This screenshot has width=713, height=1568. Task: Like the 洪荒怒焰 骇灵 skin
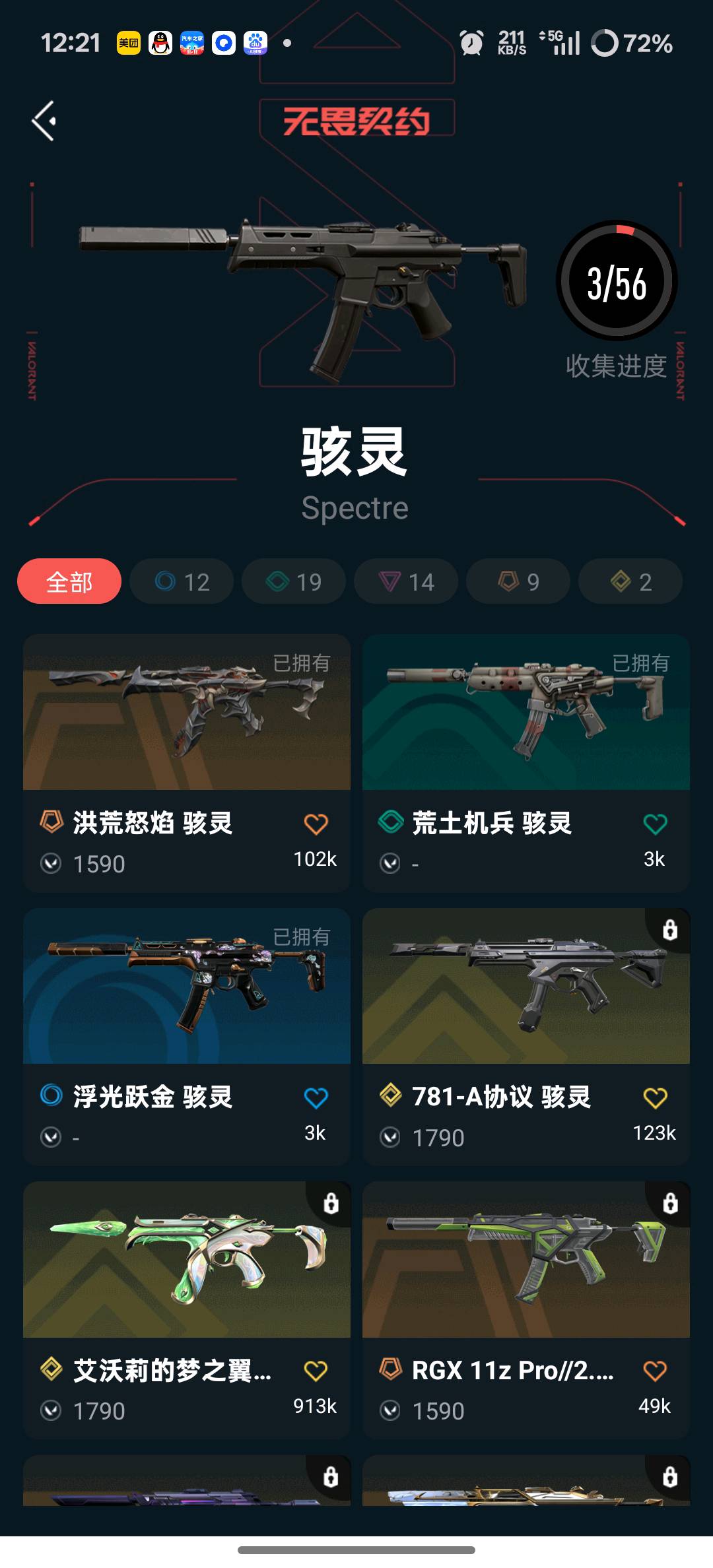pyautogui.click(x=316, y=824)
